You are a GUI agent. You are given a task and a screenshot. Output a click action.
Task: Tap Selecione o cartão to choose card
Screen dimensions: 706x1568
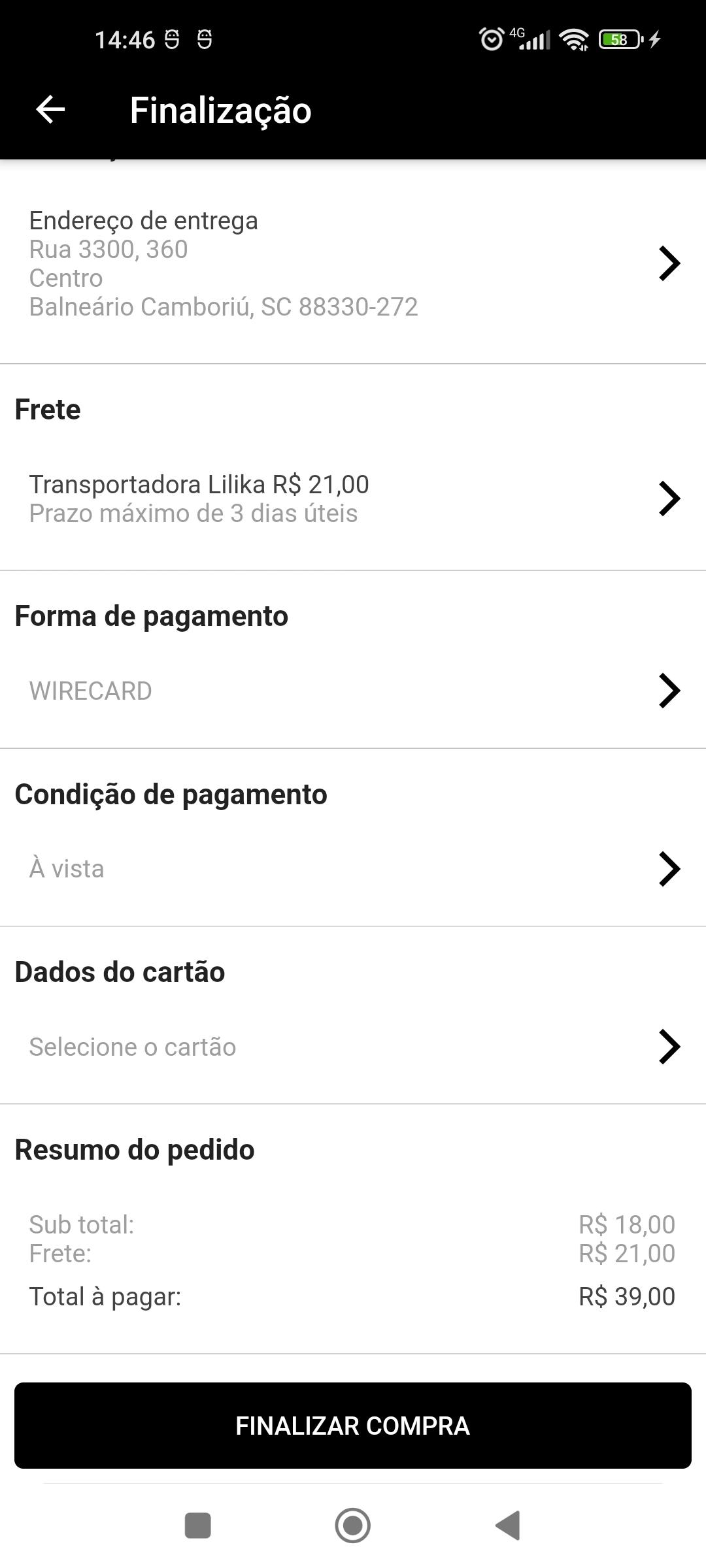(353, 1047)
